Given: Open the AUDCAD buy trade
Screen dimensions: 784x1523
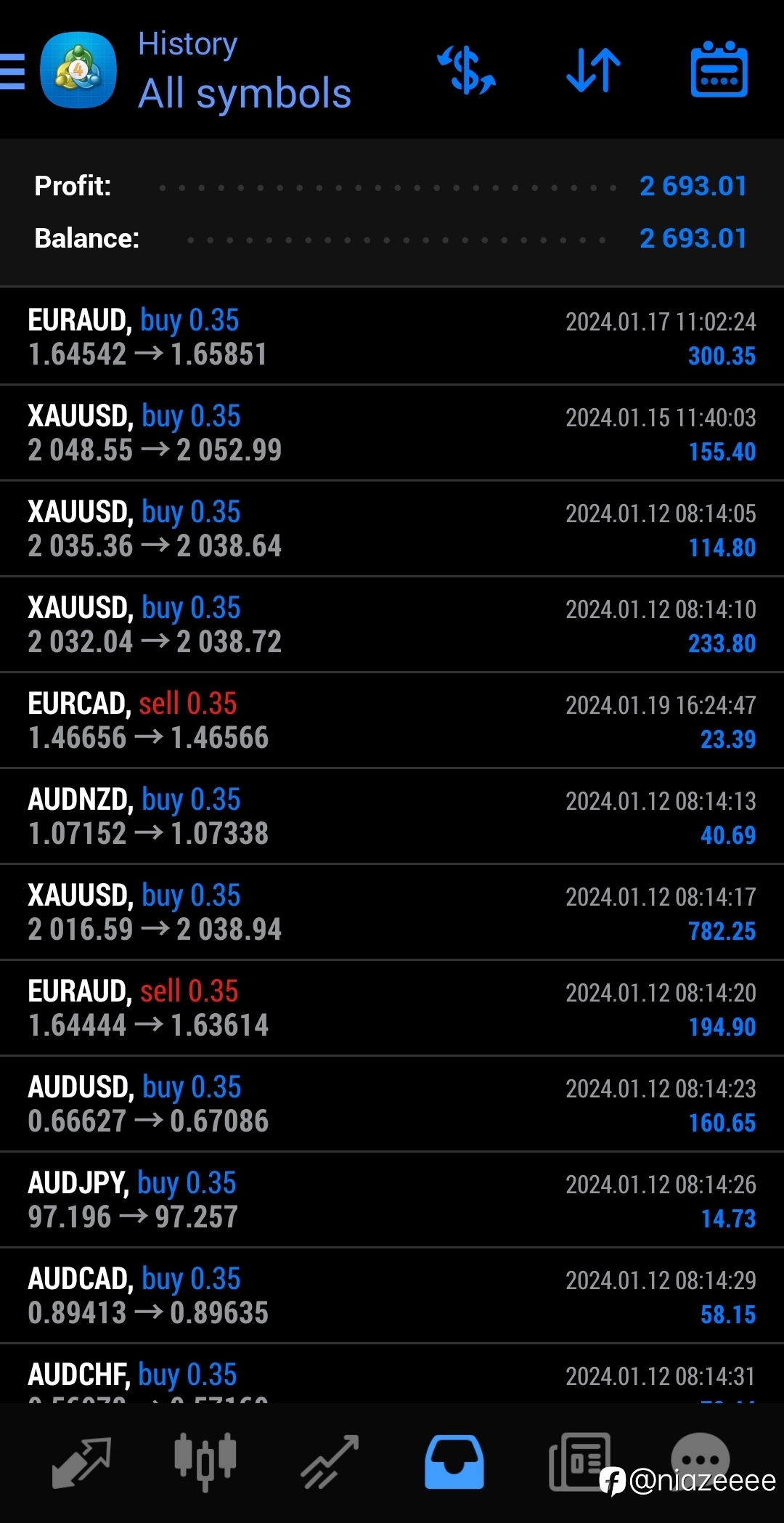Looking at the screenshot, I should tap(392, 1295).
